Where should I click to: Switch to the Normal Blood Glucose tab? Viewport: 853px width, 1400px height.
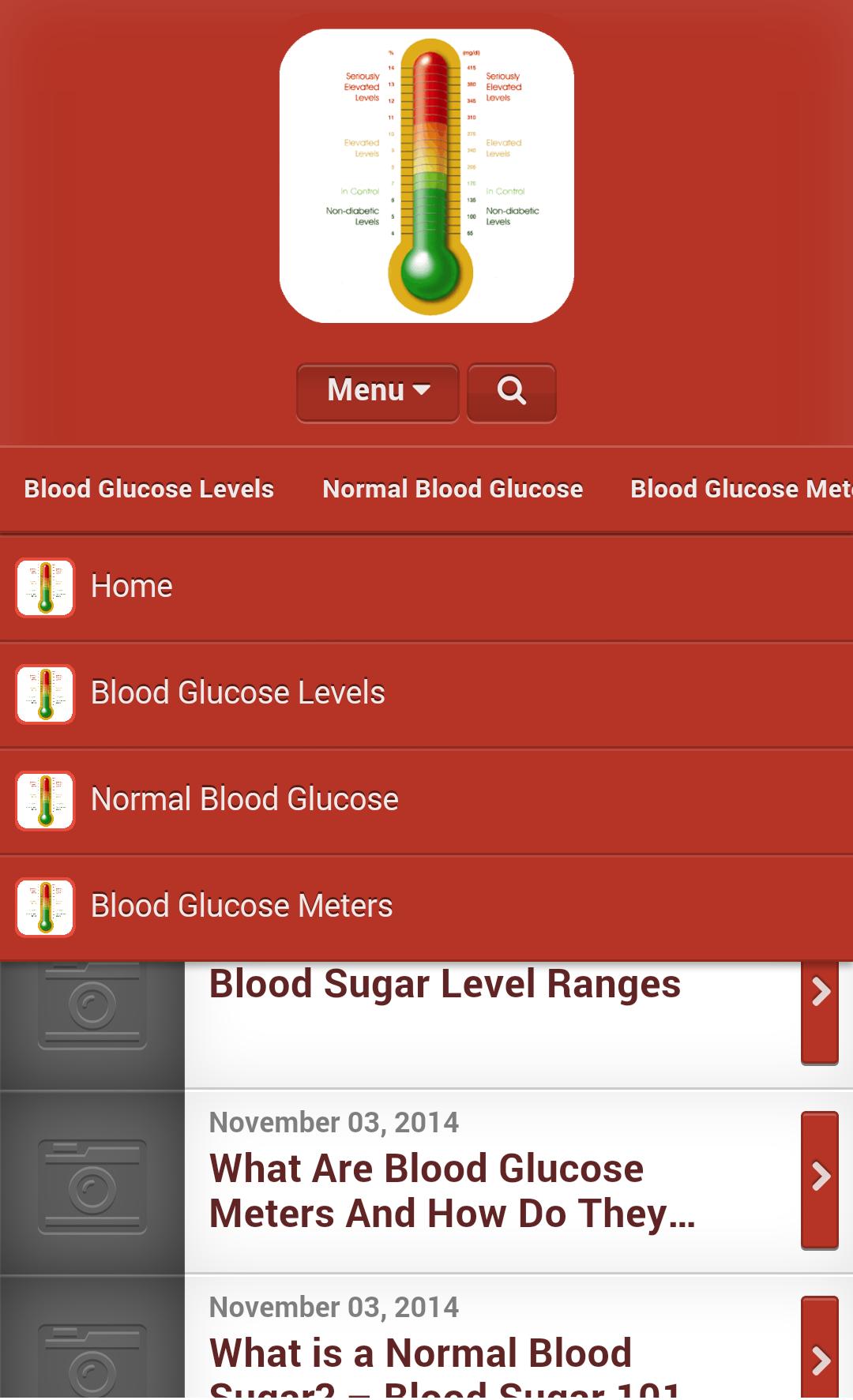pyautogui.click(x=453, y=489)
